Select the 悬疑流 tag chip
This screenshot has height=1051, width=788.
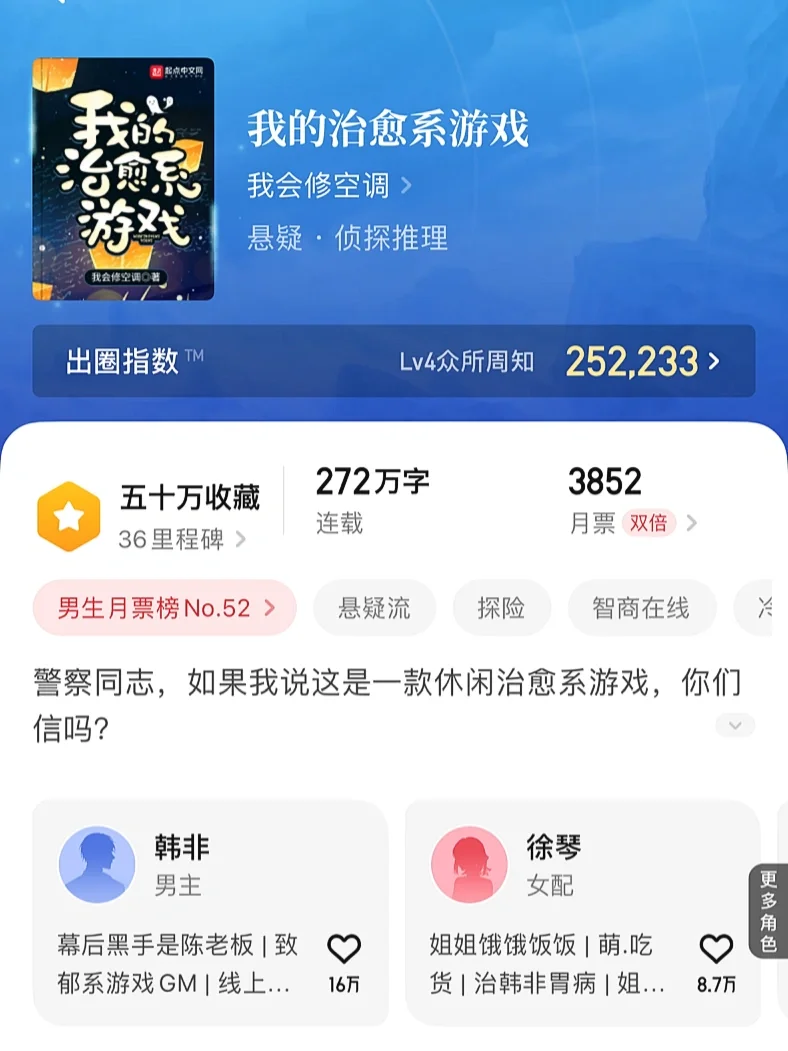pyautogui.click(x=374, y=608)
